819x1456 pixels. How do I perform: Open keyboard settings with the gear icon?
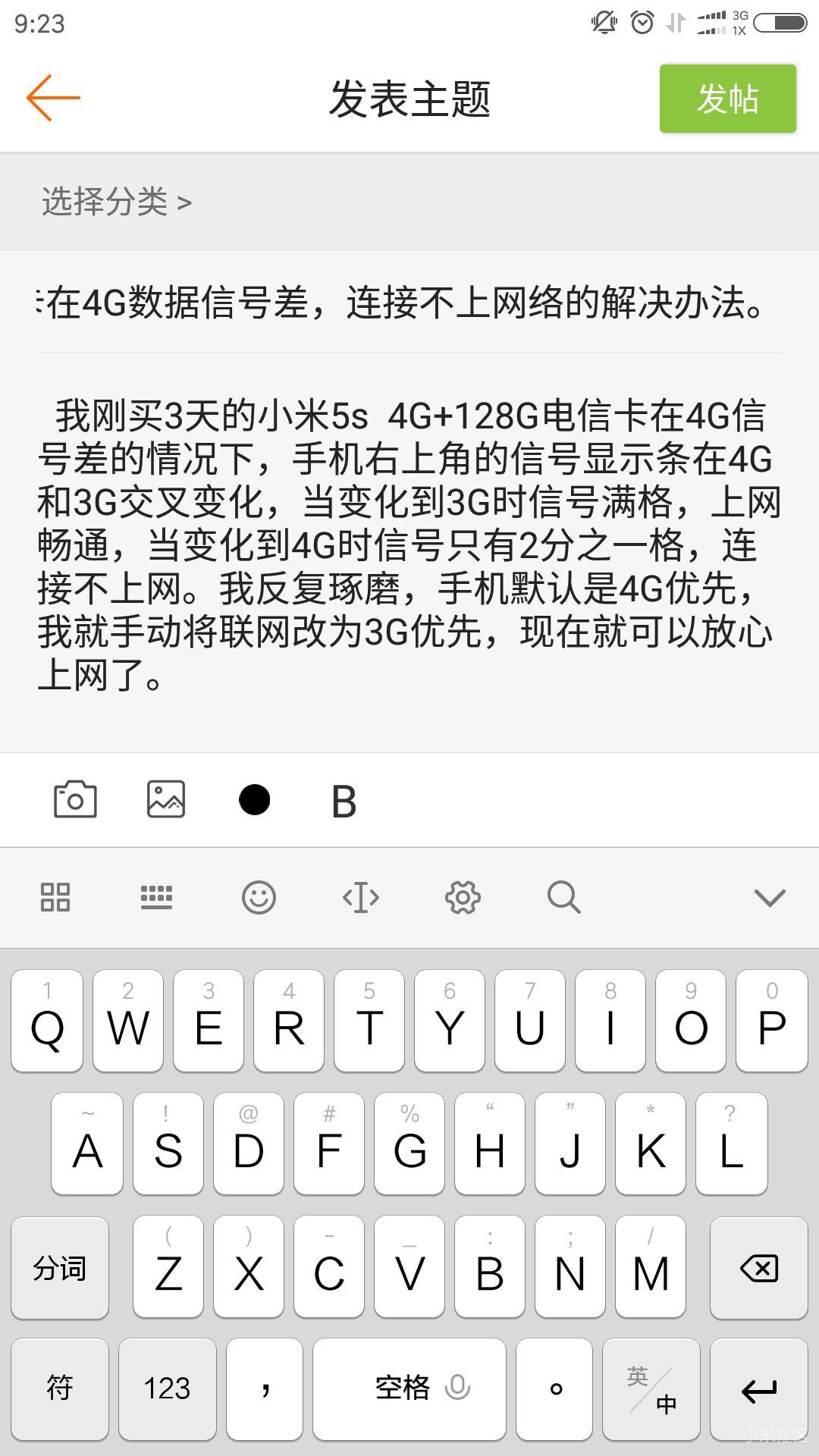point(462,897)
